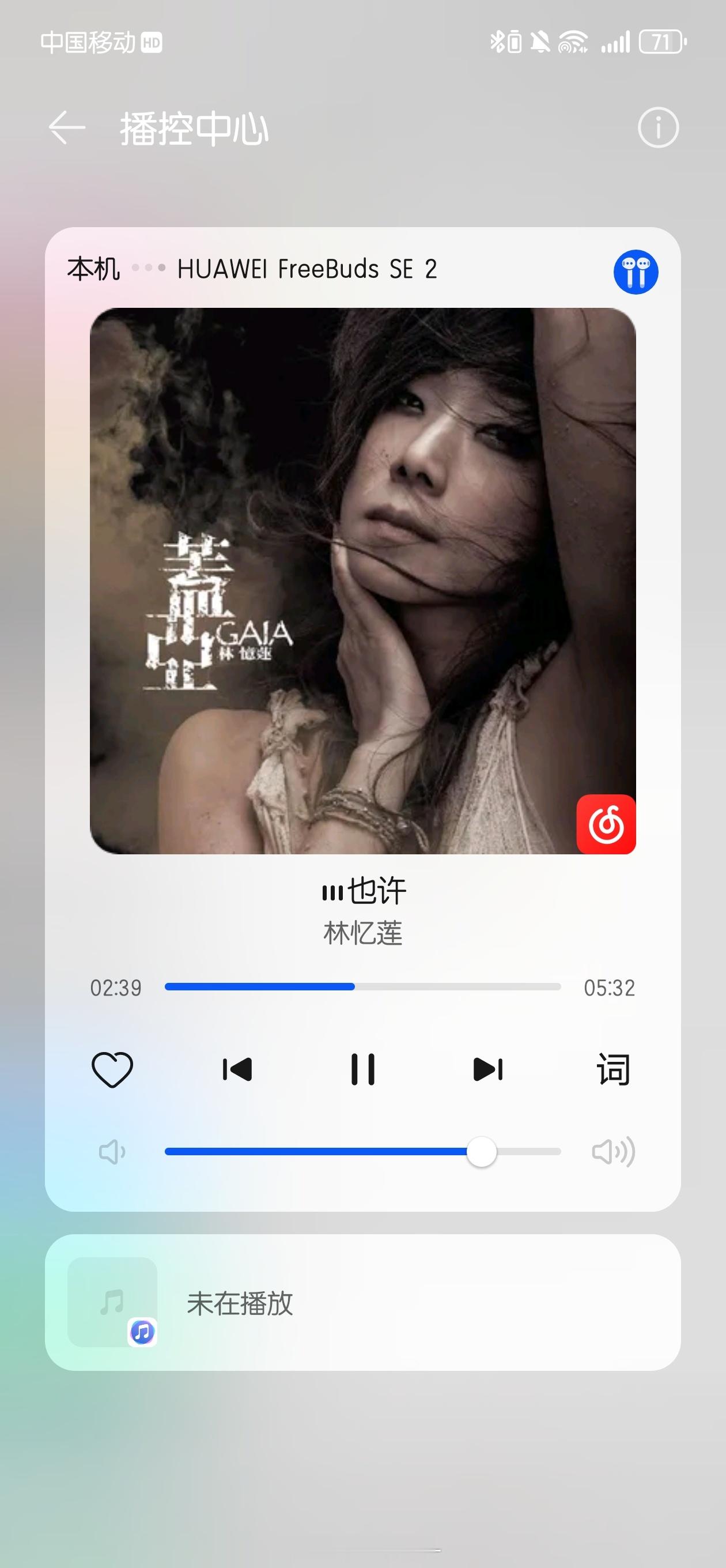Open the GAIA album cover

[x=362, y=581]
